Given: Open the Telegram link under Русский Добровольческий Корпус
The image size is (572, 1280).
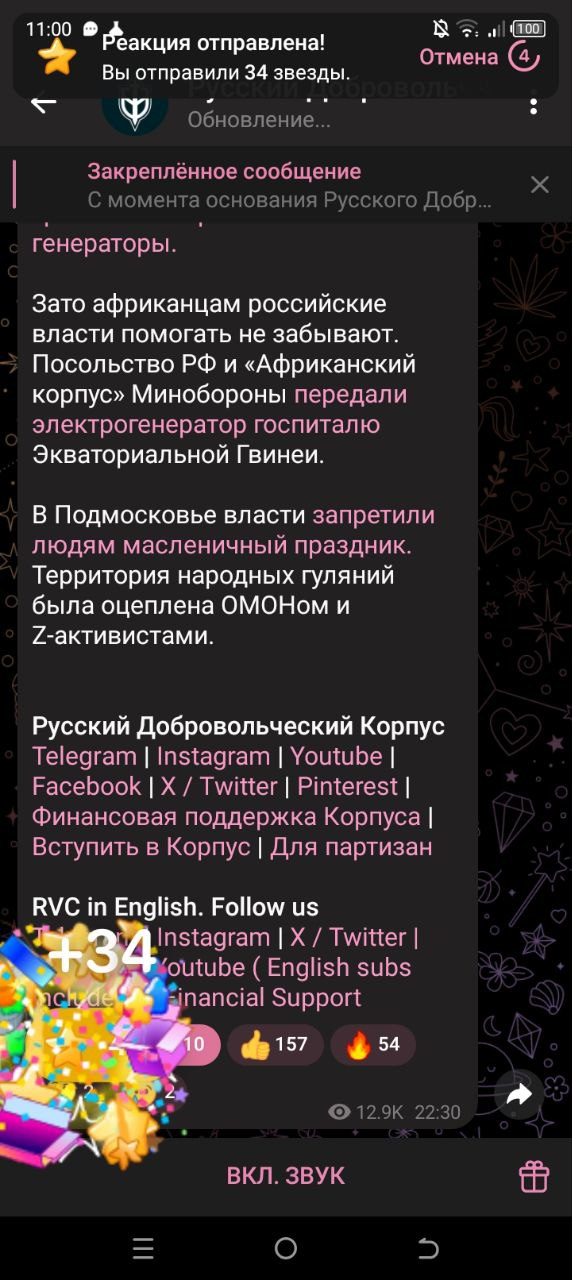Looking at the screenshot, I should pyautogui.click(x=84, y=756).
